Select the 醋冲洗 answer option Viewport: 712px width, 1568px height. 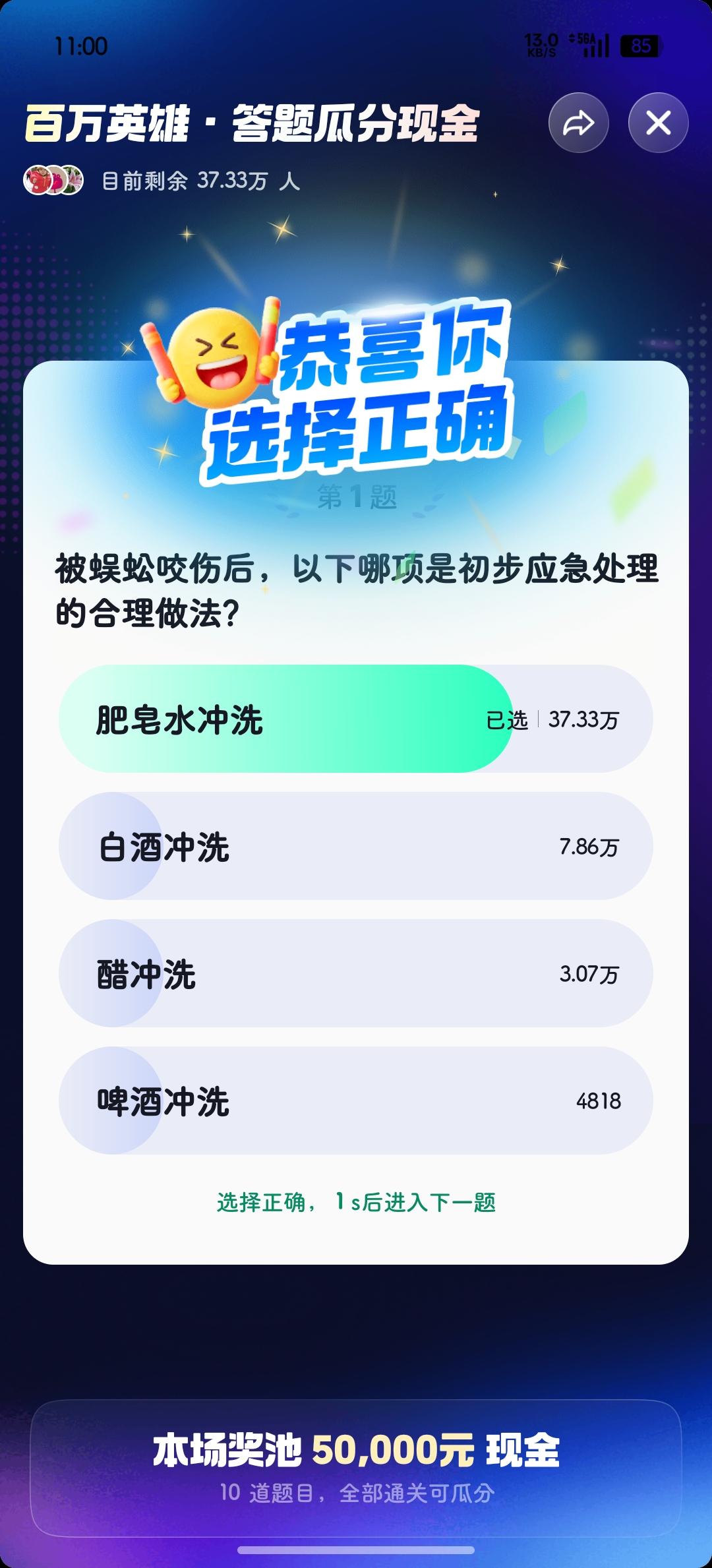click(x=356, y=972)
